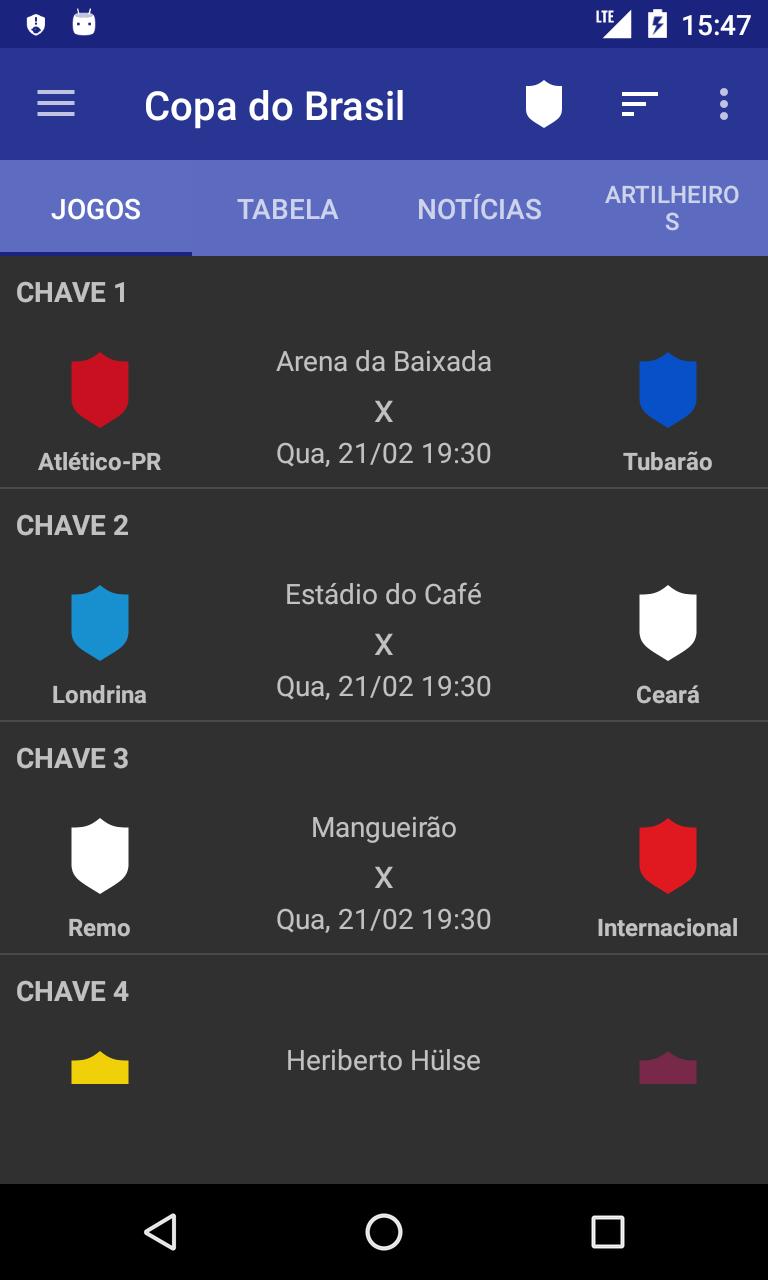The image size is (768, 1280).
Task: Tap the system home button
Action: tap(384, 1232)
